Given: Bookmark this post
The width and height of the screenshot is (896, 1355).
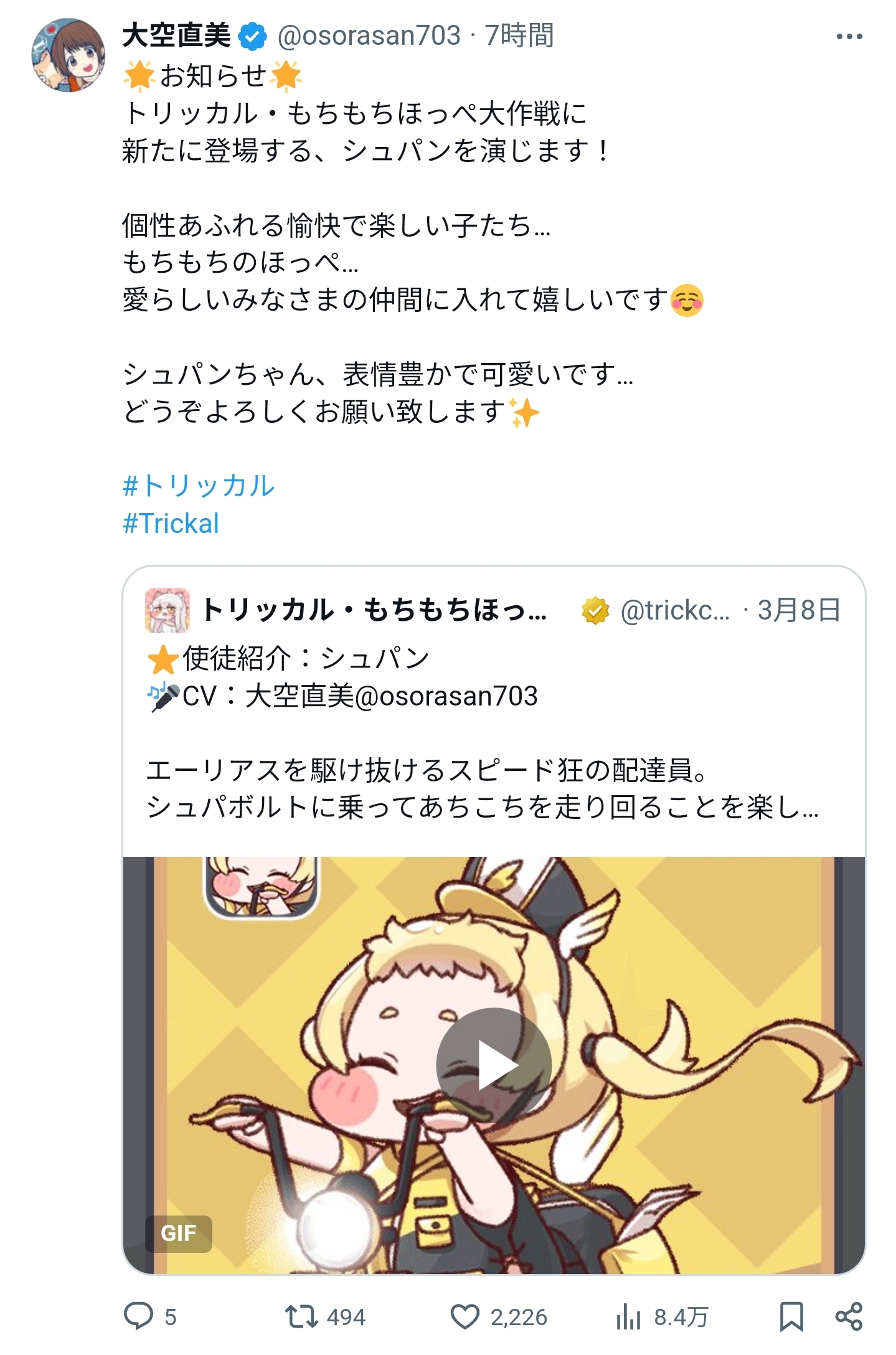Looking at the screenshot, I should [791, 1316].
